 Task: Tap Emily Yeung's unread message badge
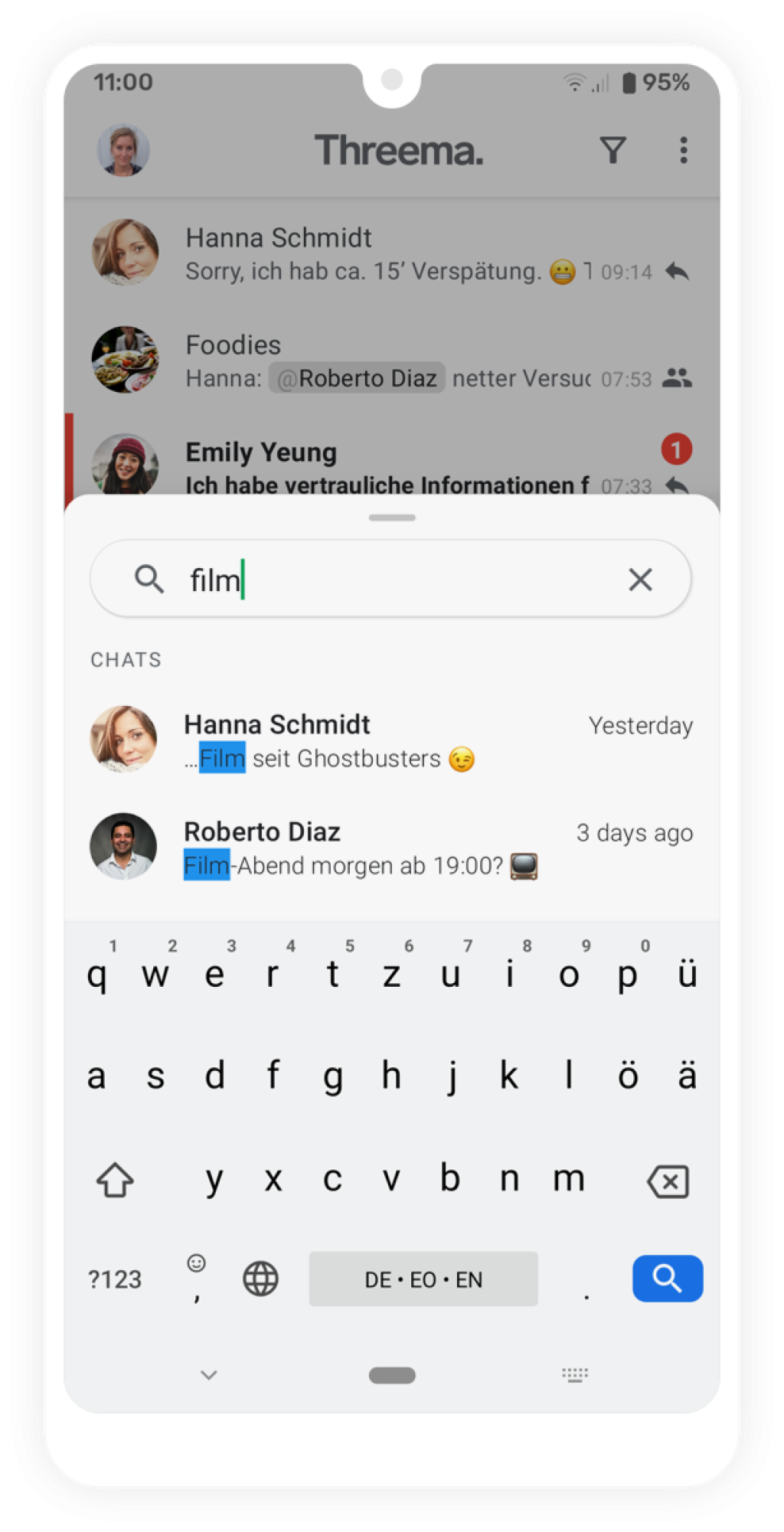(x=677, y=451)
